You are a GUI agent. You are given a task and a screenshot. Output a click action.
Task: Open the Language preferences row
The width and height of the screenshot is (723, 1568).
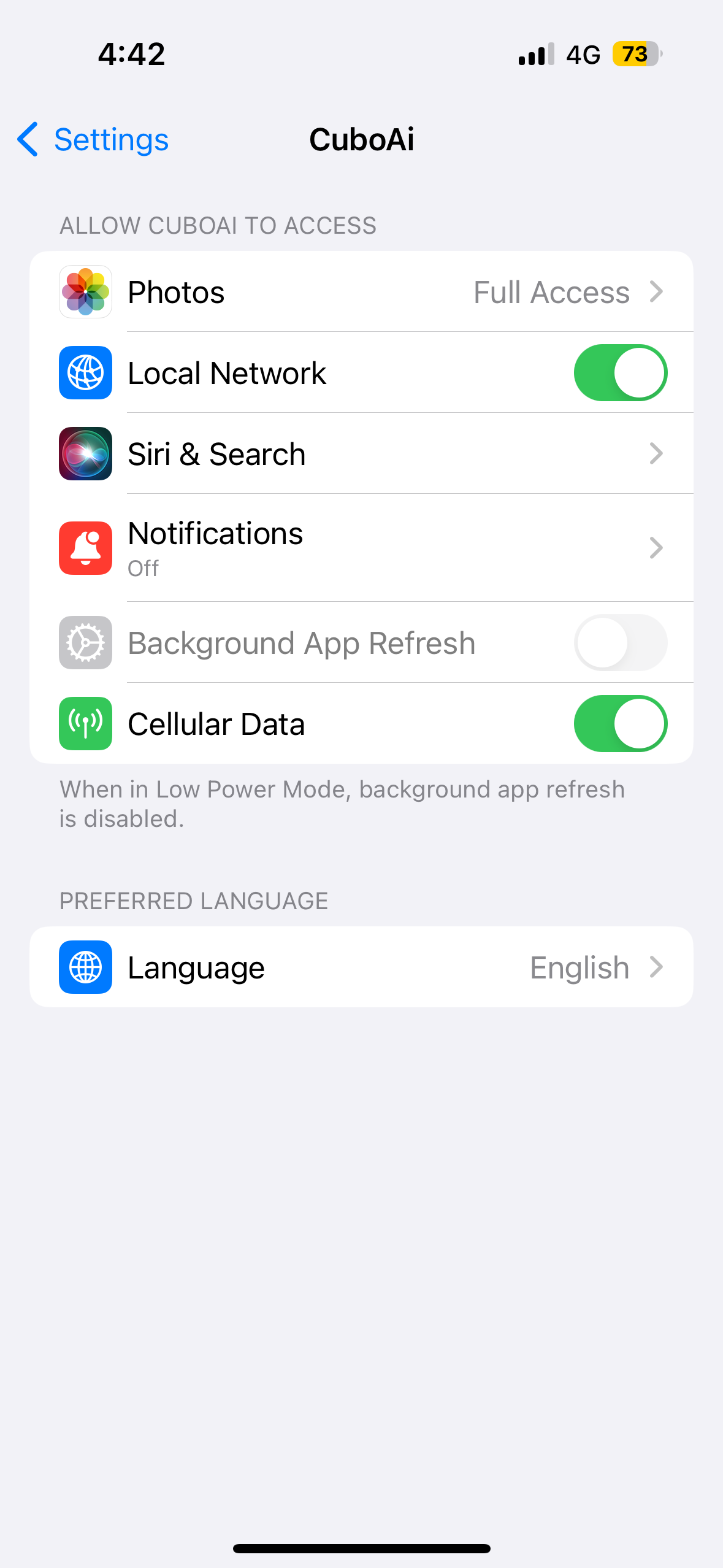tap(362, 967)
